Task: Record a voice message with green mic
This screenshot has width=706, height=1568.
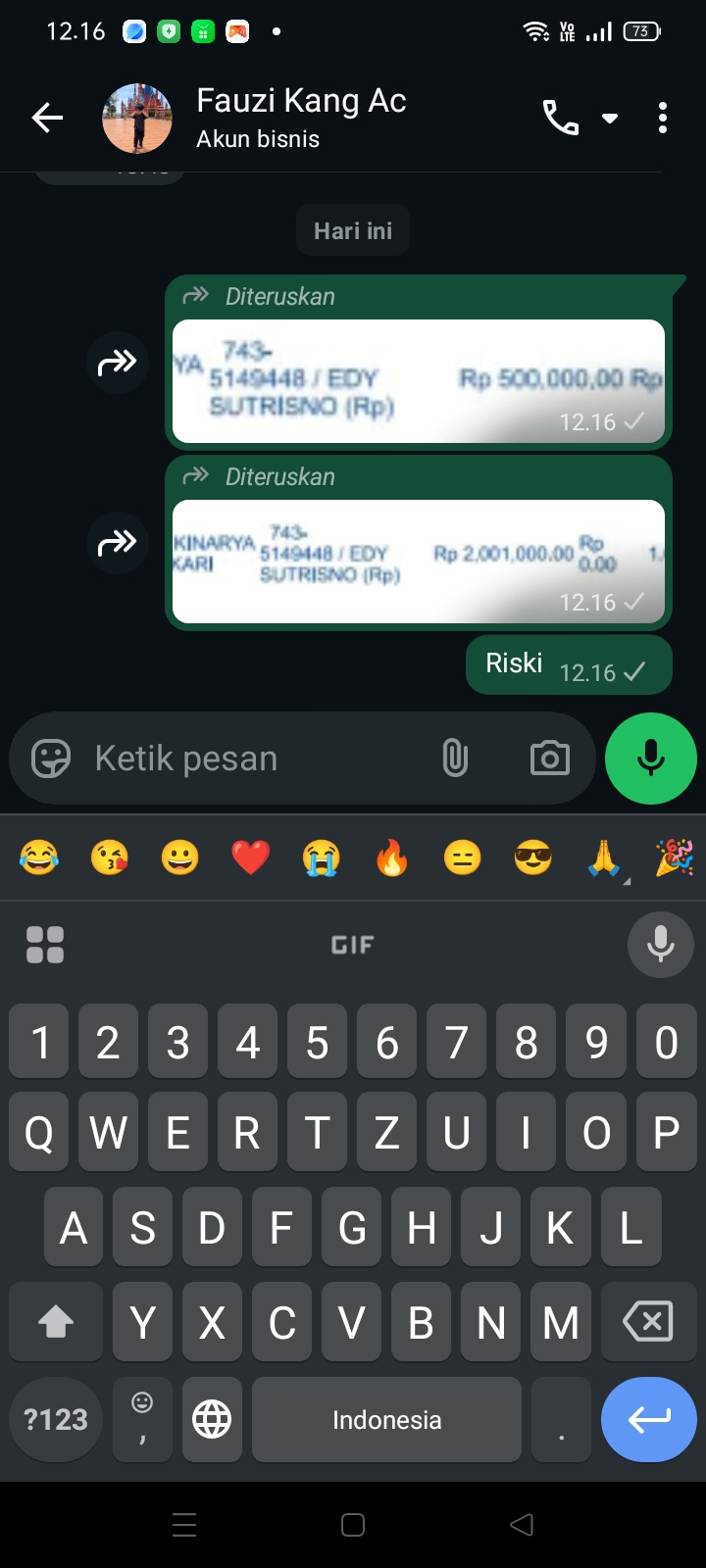Action: click(651, 759)
